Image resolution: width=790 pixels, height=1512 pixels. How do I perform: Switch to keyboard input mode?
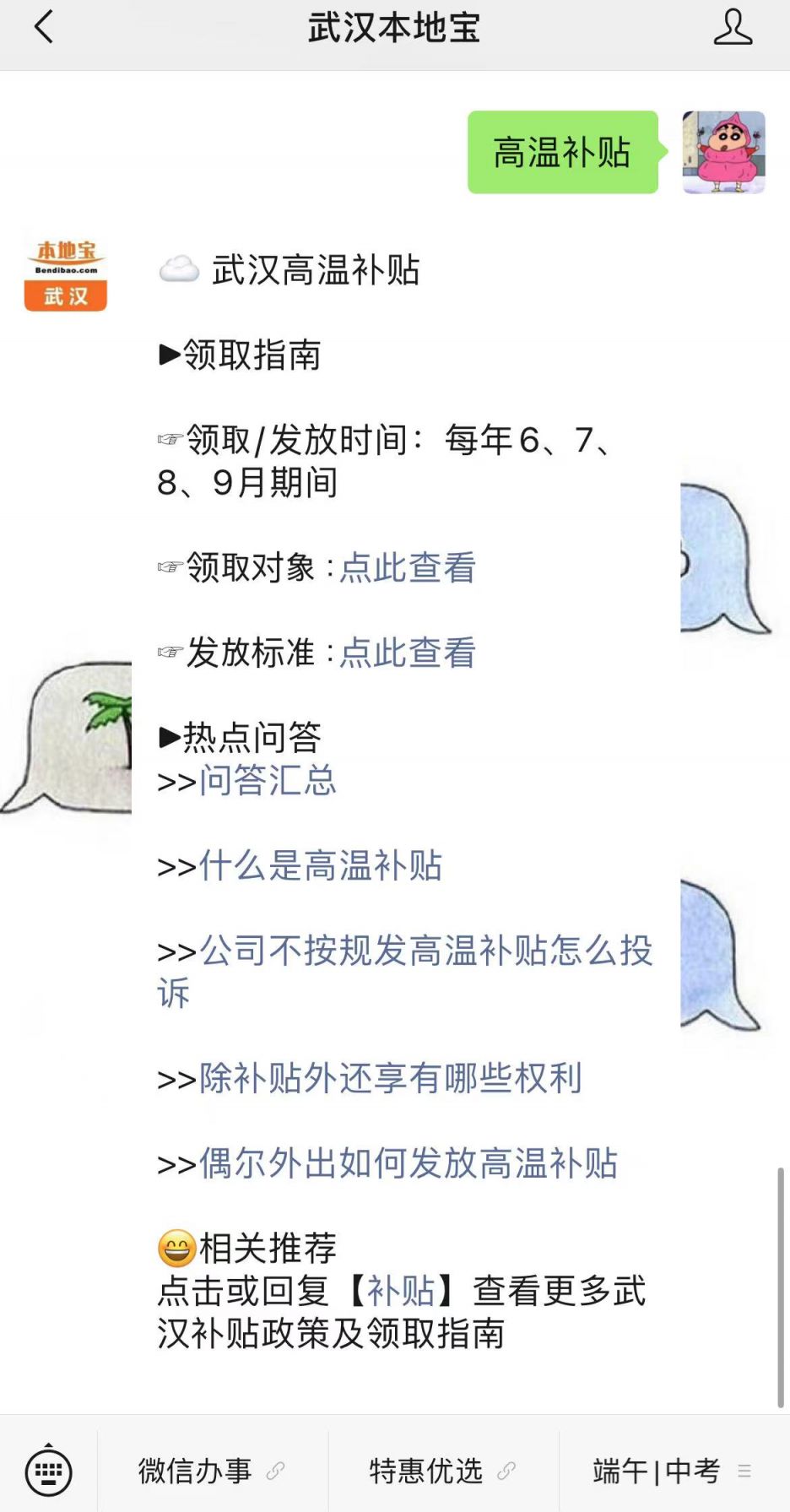(48, 1471)
